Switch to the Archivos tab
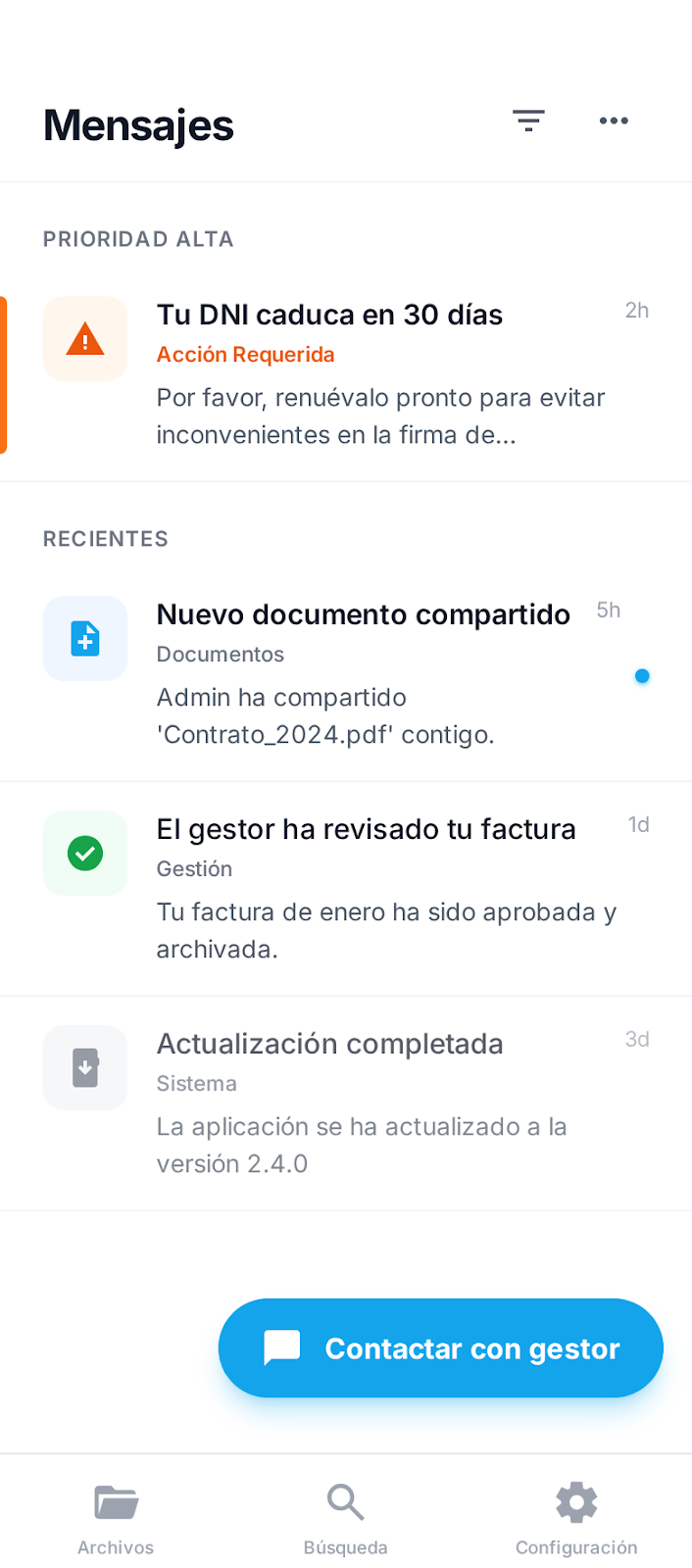 click(x=116, y=1519)
